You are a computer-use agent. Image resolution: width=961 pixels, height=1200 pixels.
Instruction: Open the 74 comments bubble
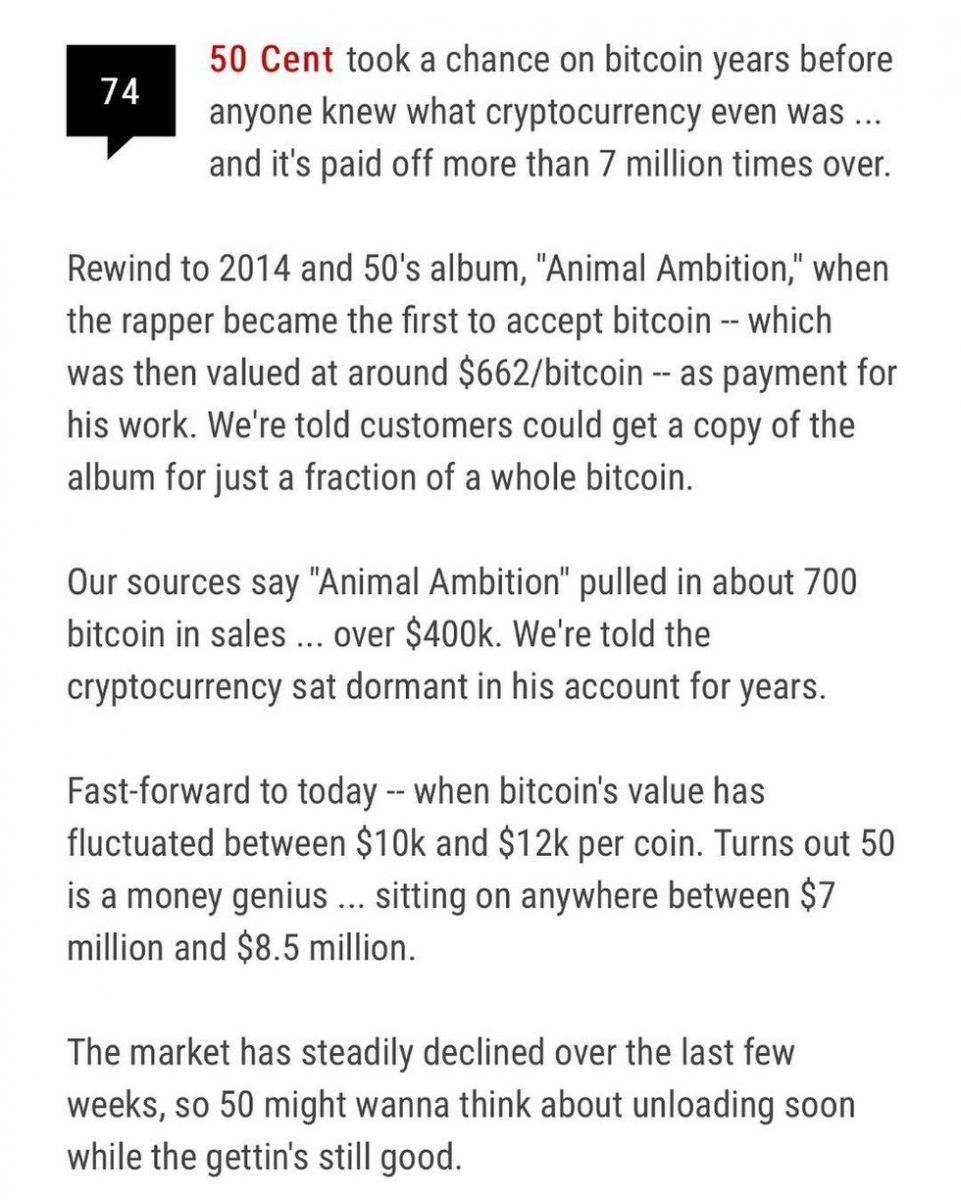coord(120,92)
